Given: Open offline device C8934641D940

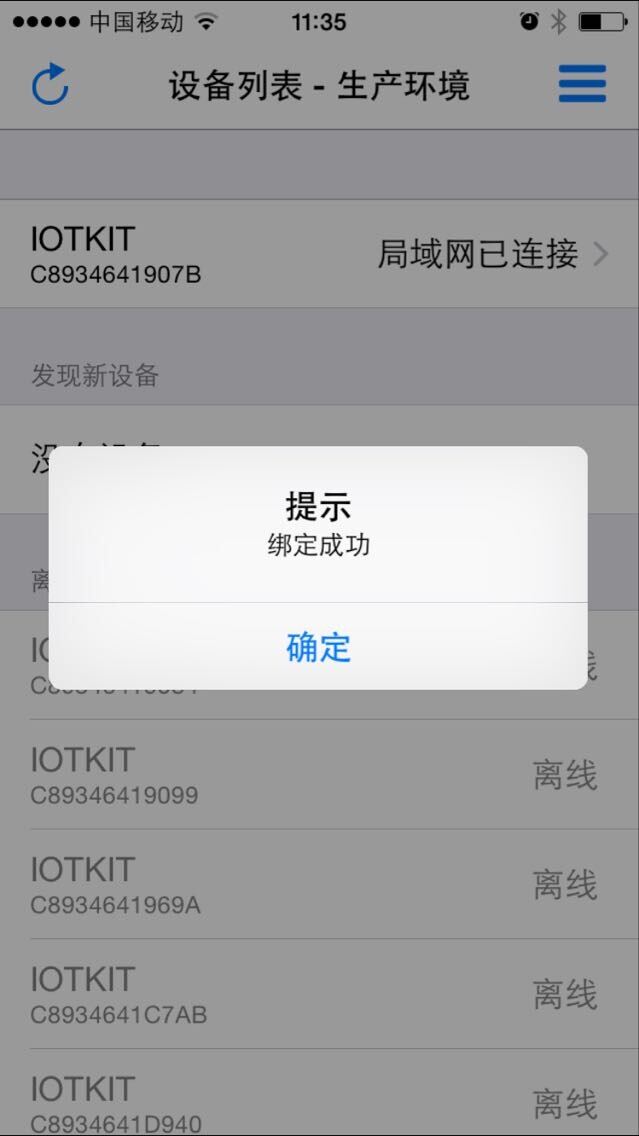Looking at the screenshot, I should [320, 1093].
